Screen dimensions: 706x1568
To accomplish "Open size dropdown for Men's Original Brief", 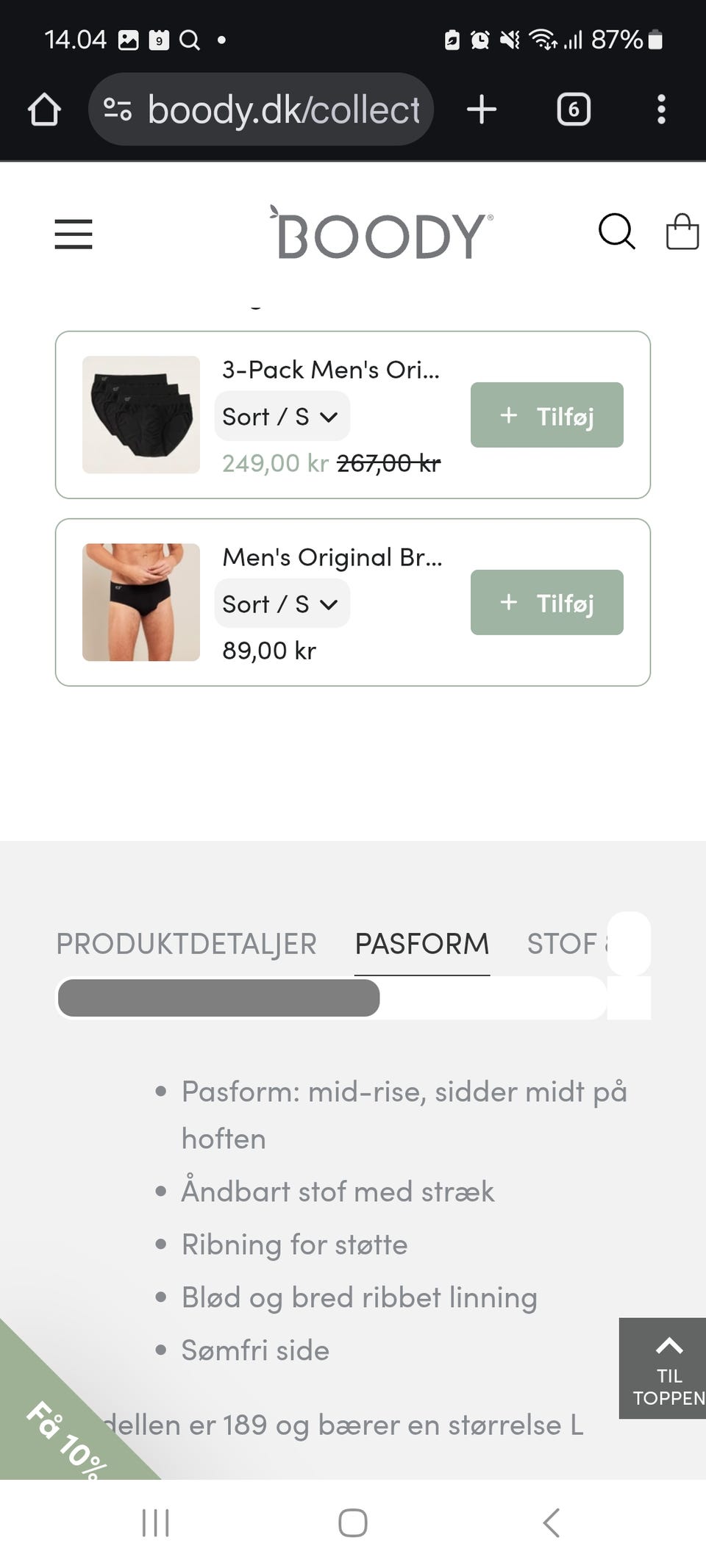I will [x=281, y=603].
